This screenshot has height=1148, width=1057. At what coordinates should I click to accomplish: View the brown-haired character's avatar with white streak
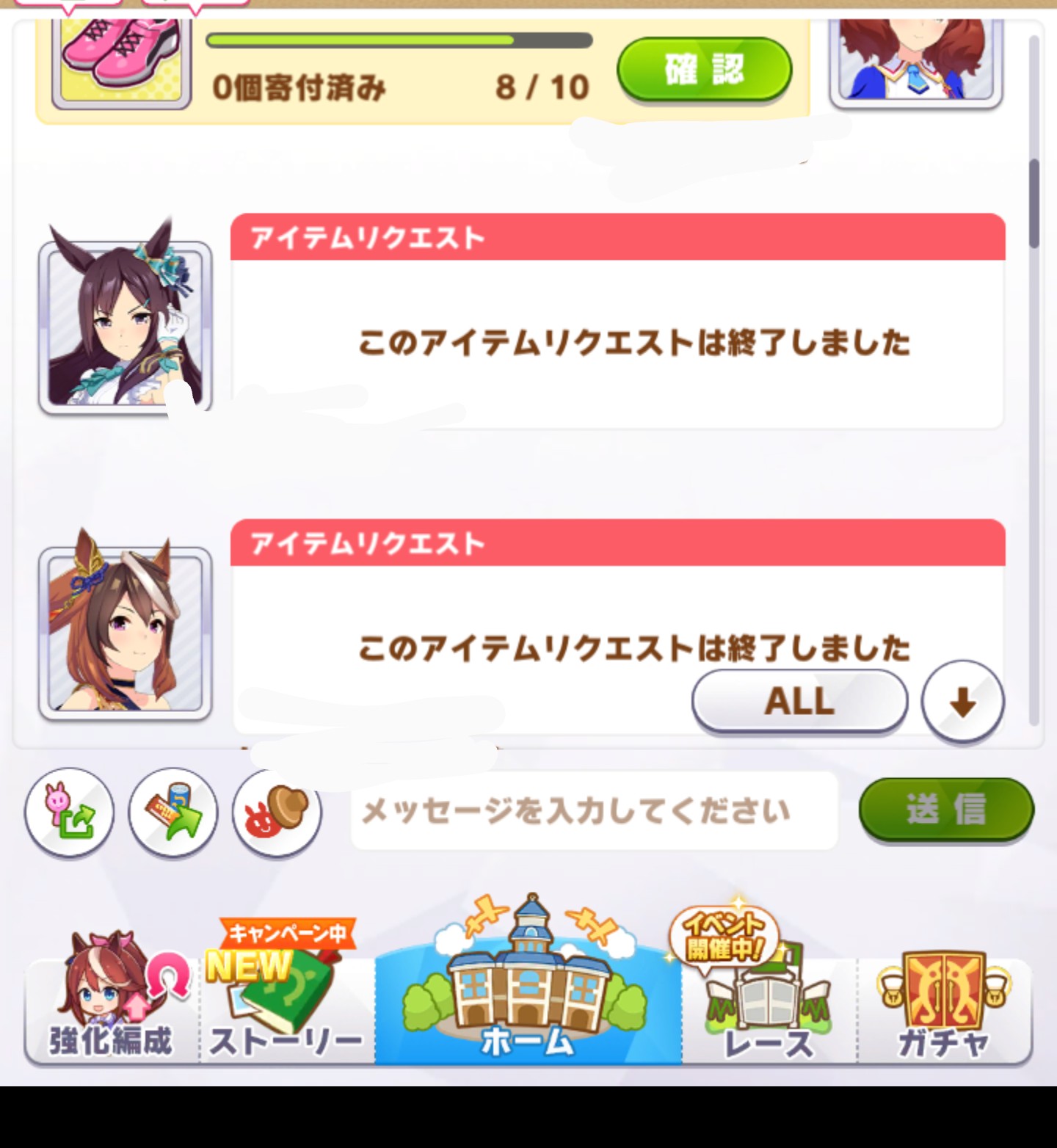(126, 633)
